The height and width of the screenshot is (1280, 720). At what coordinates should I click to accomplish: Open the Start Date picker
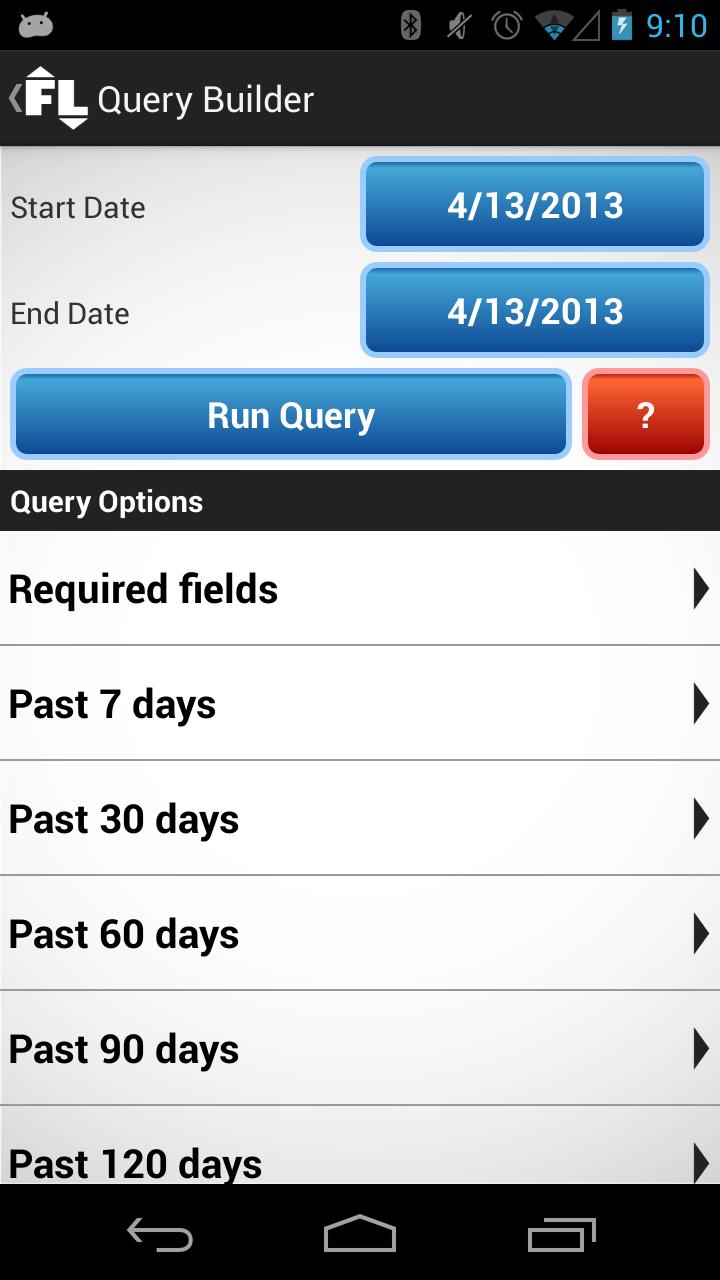pos(535,205)
